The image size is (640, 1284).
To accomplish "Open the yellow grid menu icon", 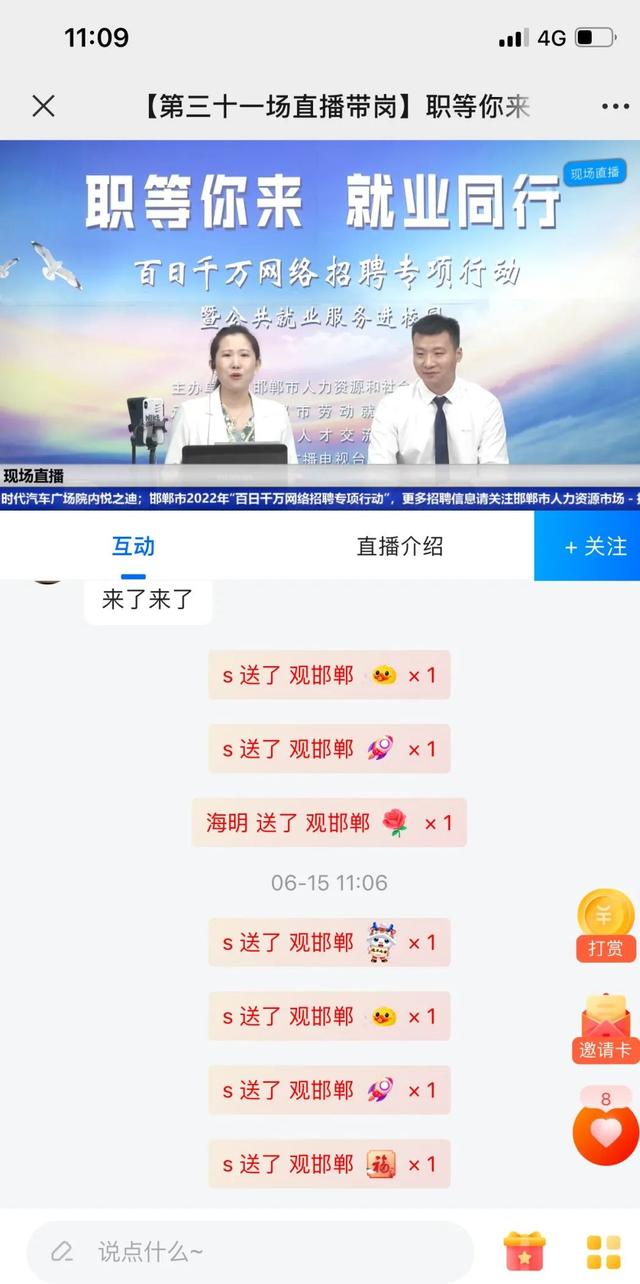I will [604, 1251].
